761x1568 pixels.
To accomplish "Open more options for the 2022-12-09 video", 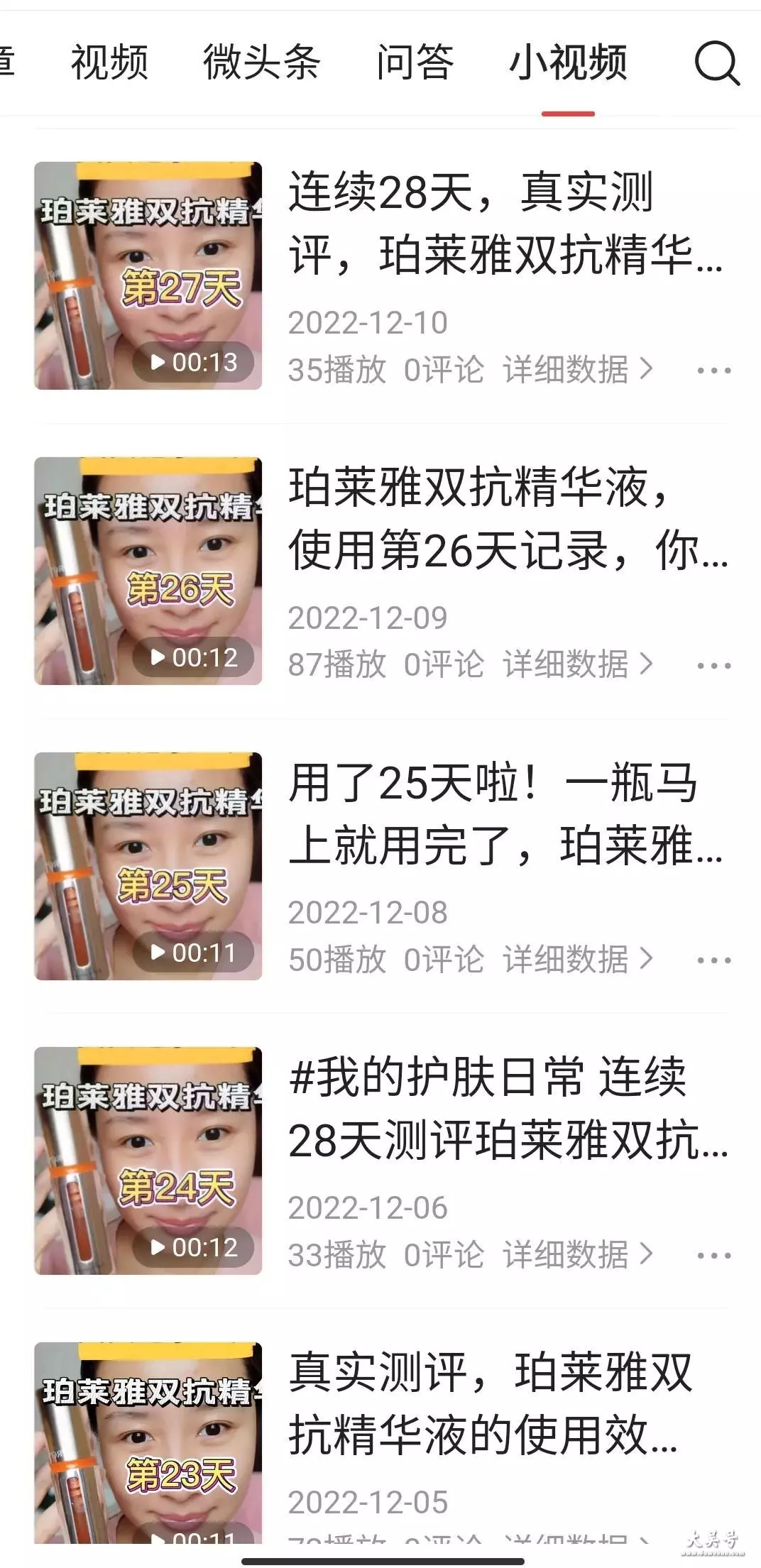I will click(714, 666).
